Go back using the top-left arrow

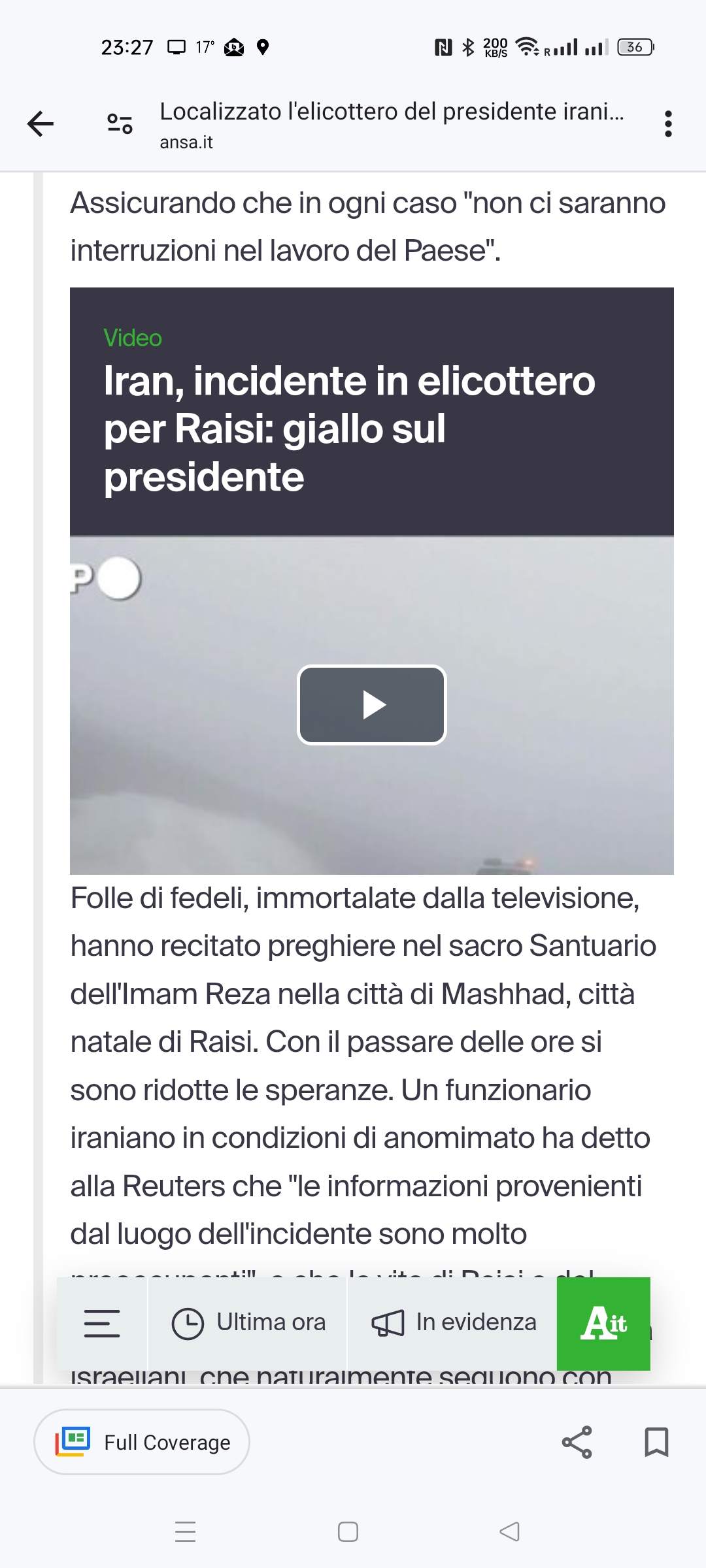40,123
